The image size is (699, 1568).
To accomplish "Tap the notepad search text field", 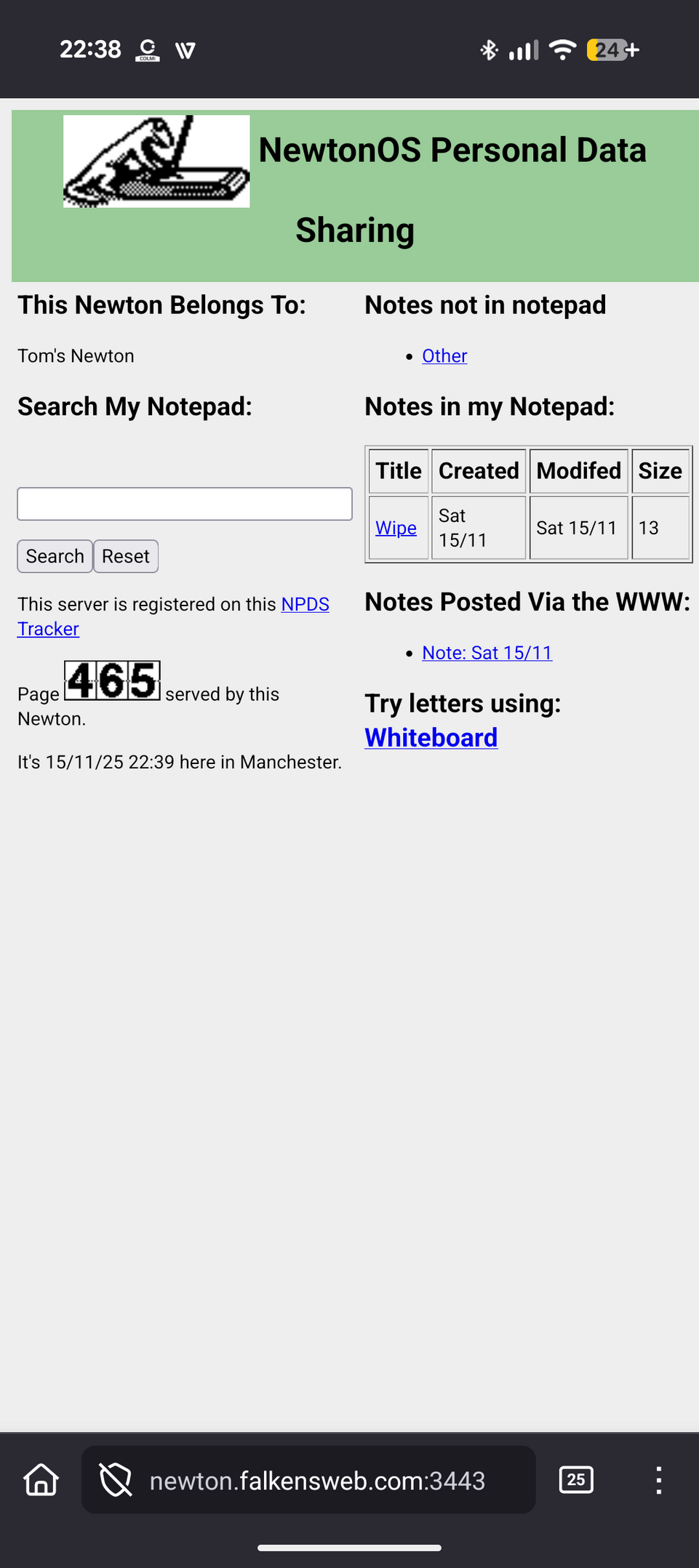I will pyautogui.click(x=185, y=504).
